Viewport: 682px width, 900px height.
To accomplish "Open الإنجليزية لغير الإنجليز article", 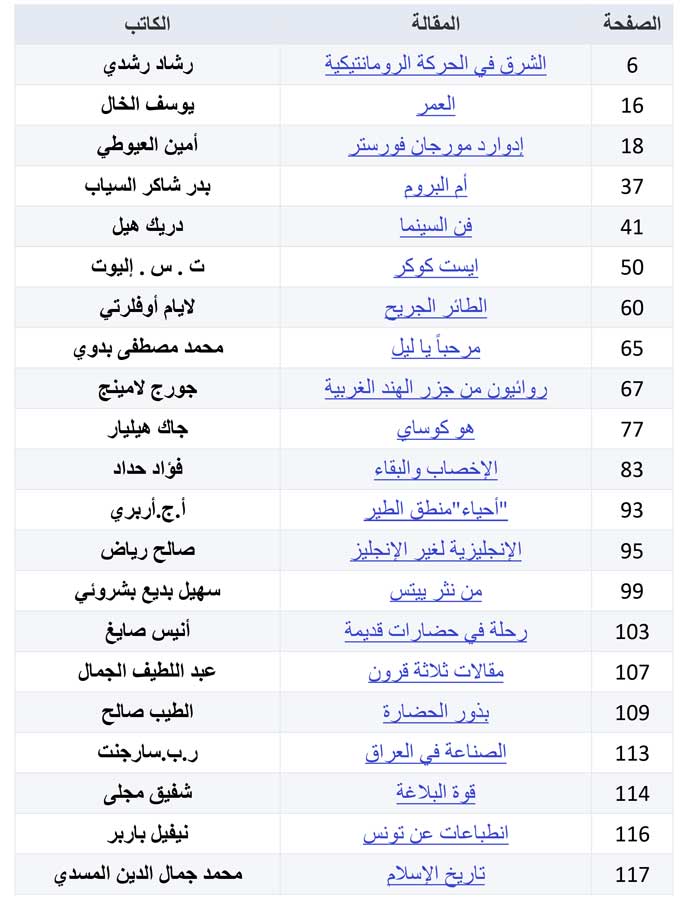I will click(436, 550).
